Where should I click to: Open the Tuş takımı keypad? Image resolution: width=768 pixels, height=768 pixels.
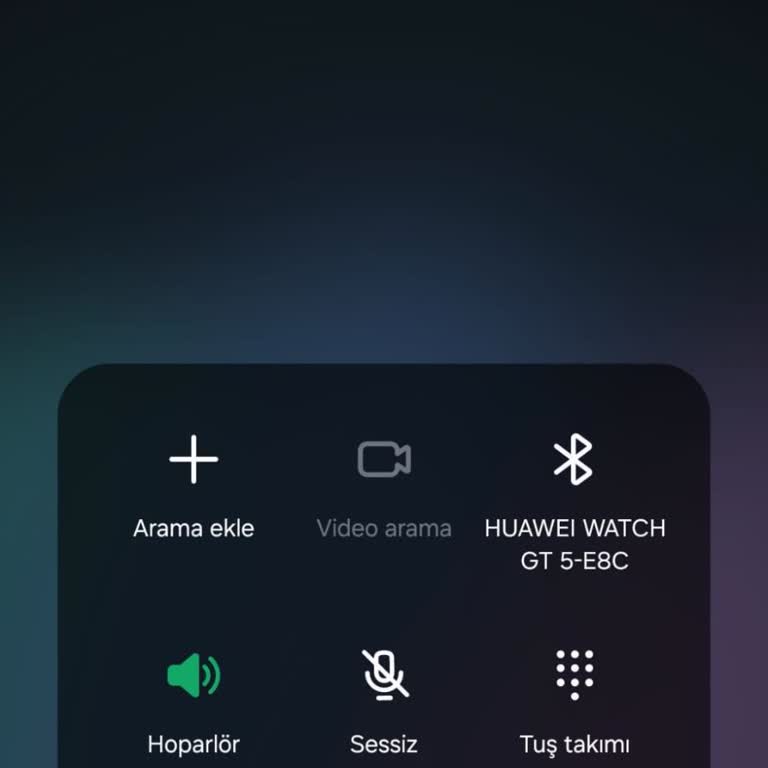[x=574, y=675]
